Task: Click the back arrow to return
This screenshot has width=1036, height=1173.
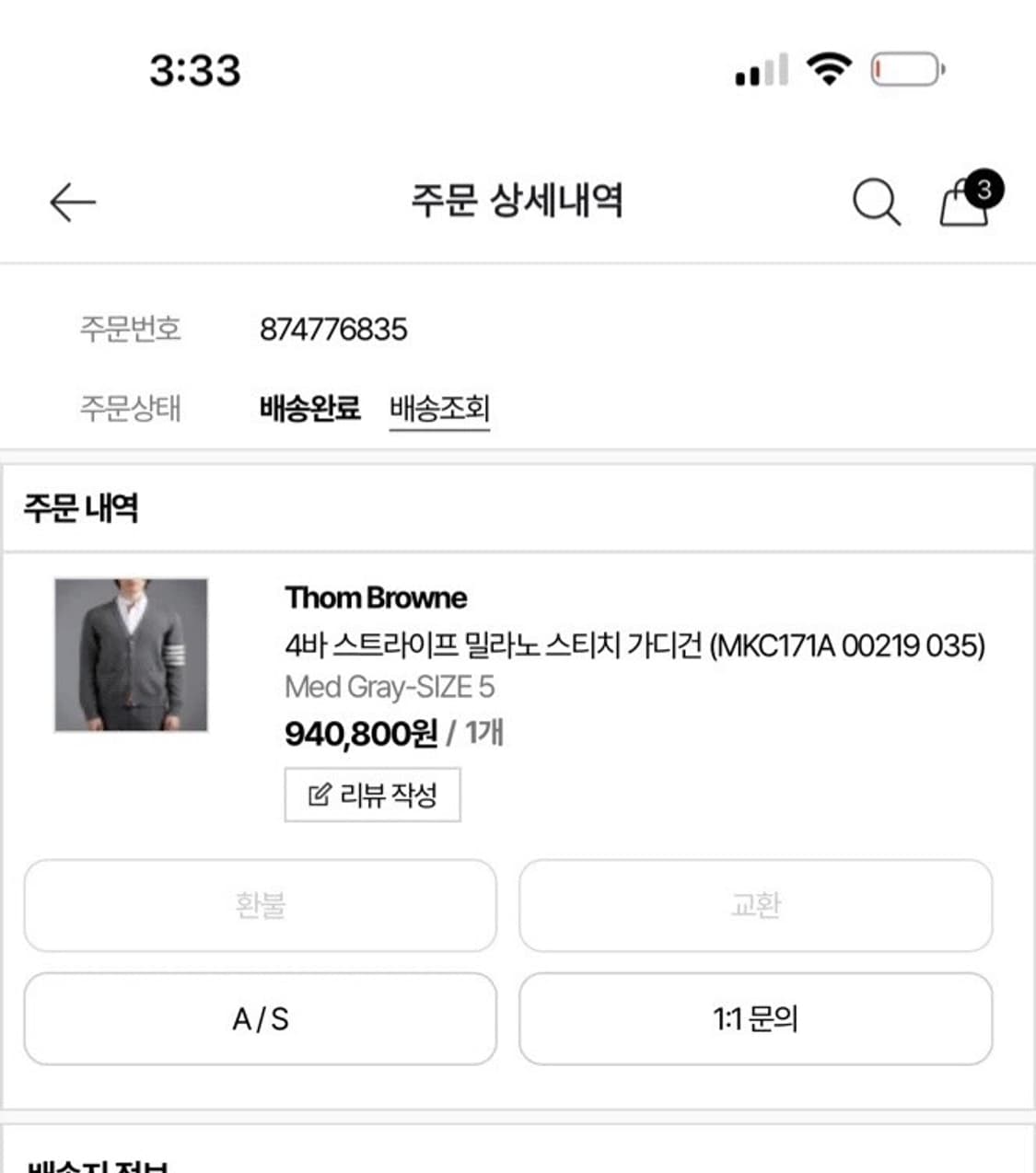Action: tap(72, 201)
